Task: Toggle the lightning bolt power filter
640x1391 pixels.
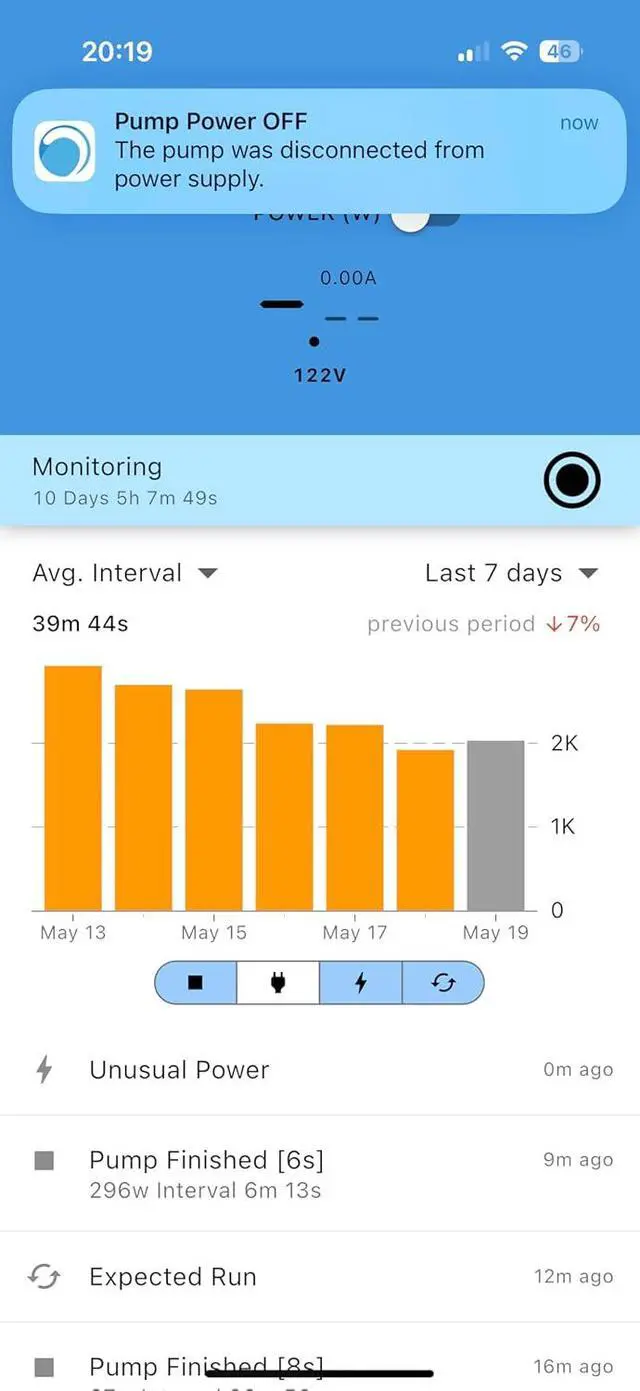Action: click(x=360, y=983)
